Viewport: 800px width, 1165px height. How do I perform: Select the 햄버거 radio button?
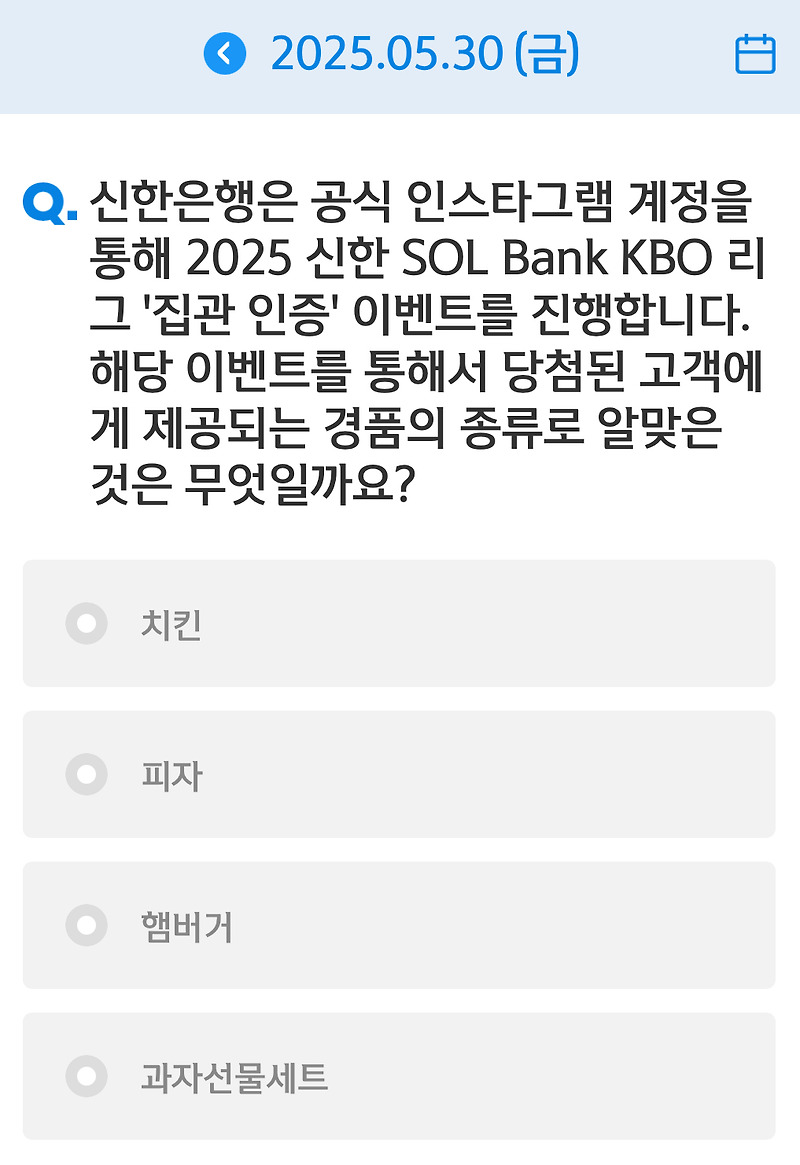(90, 924)
